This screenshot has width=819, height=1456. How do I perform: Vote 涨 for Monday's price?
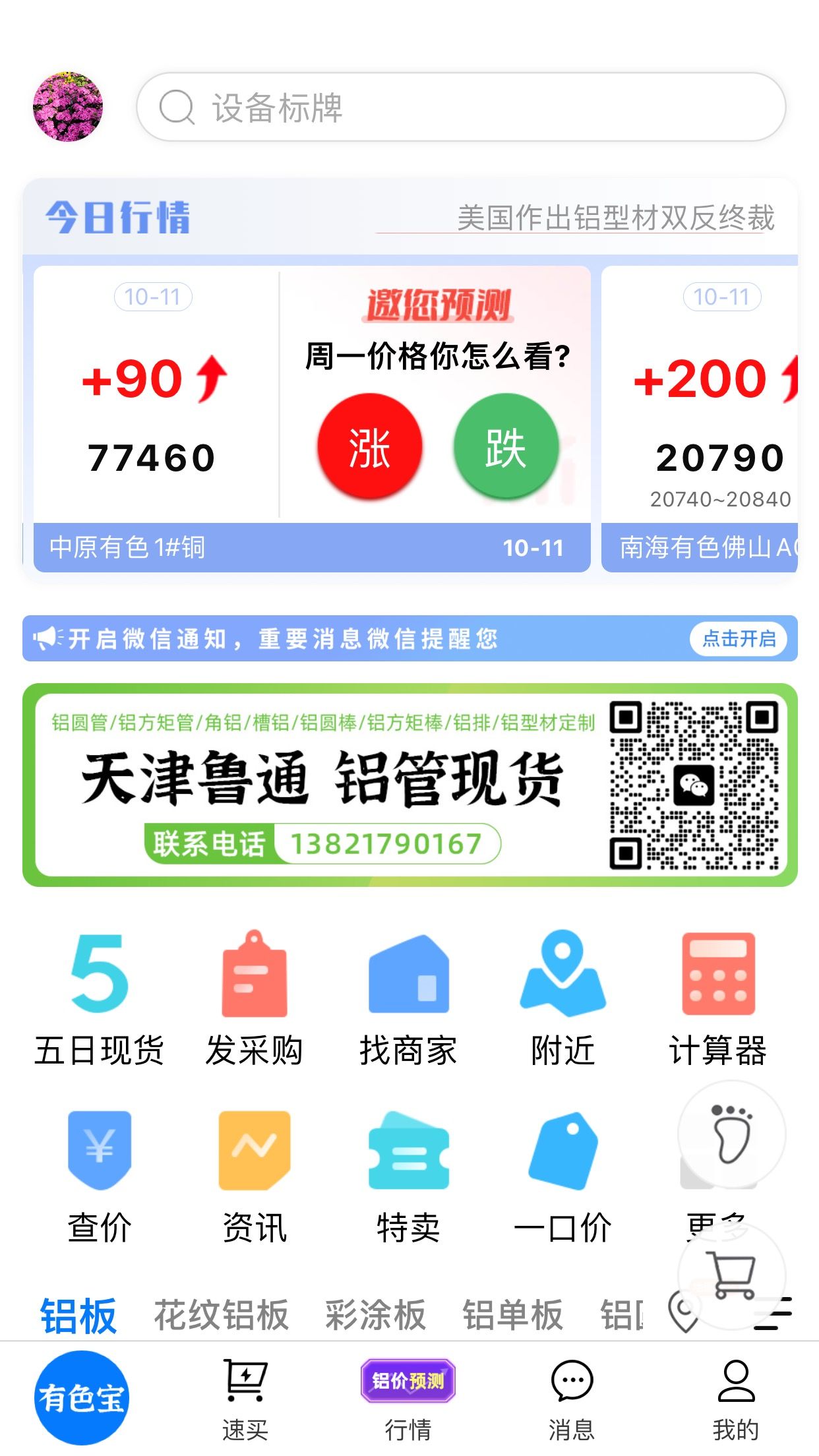[369, 446]
